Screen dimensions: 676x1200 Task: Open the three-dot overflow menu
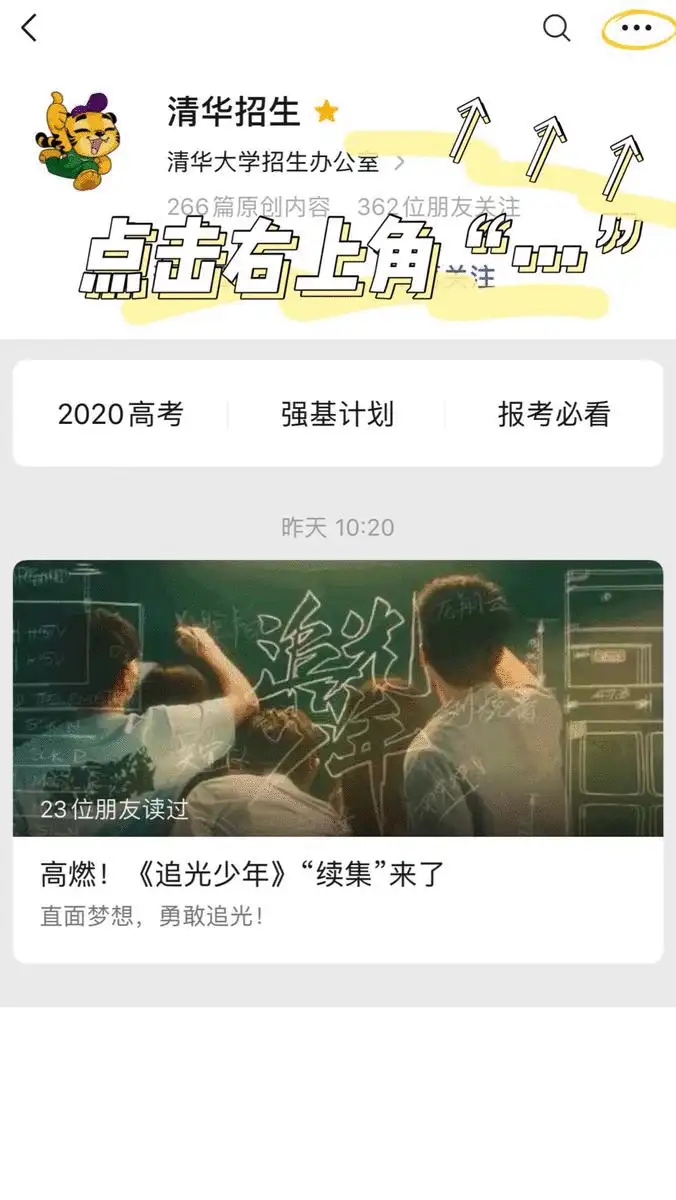pos(636,28)
